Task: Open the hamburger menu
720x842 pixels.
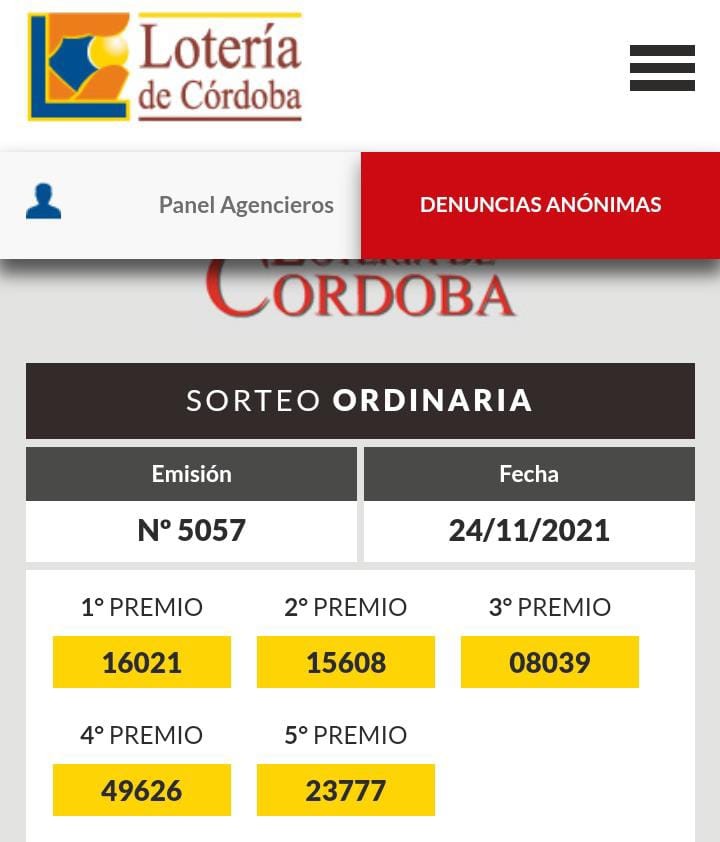Action: [662, 68]
